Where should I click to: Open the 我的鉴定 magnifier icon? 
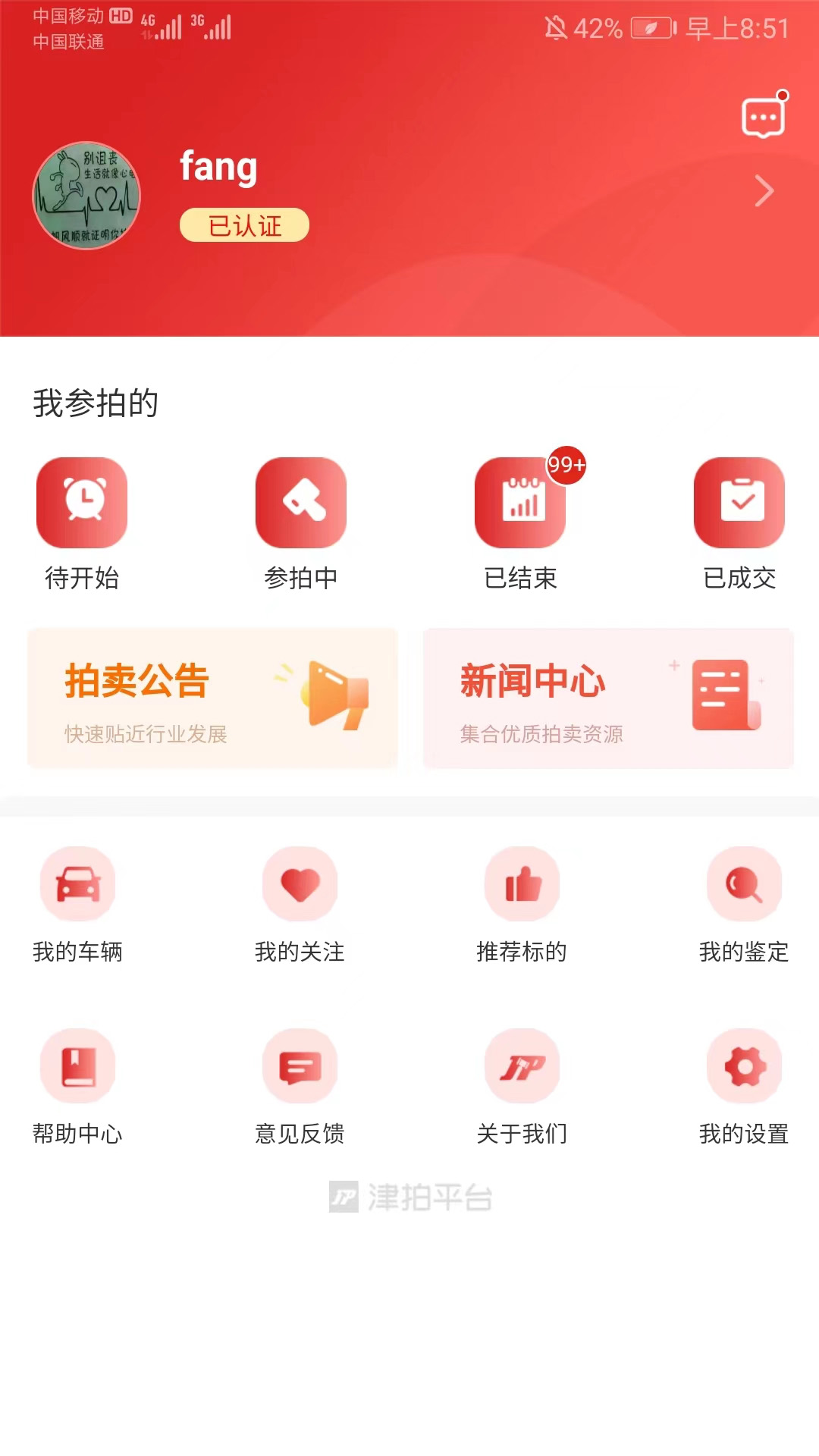744,883
